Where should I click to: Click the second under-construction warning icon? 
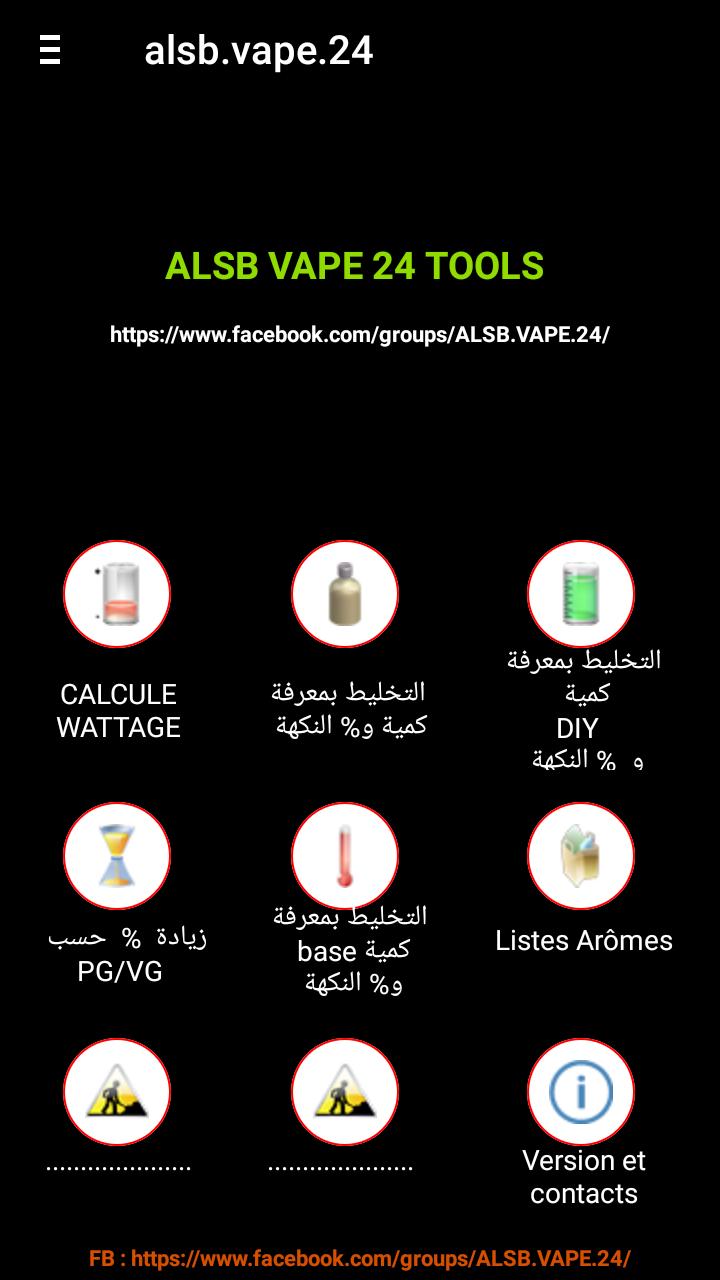(x=345, y=1092)
